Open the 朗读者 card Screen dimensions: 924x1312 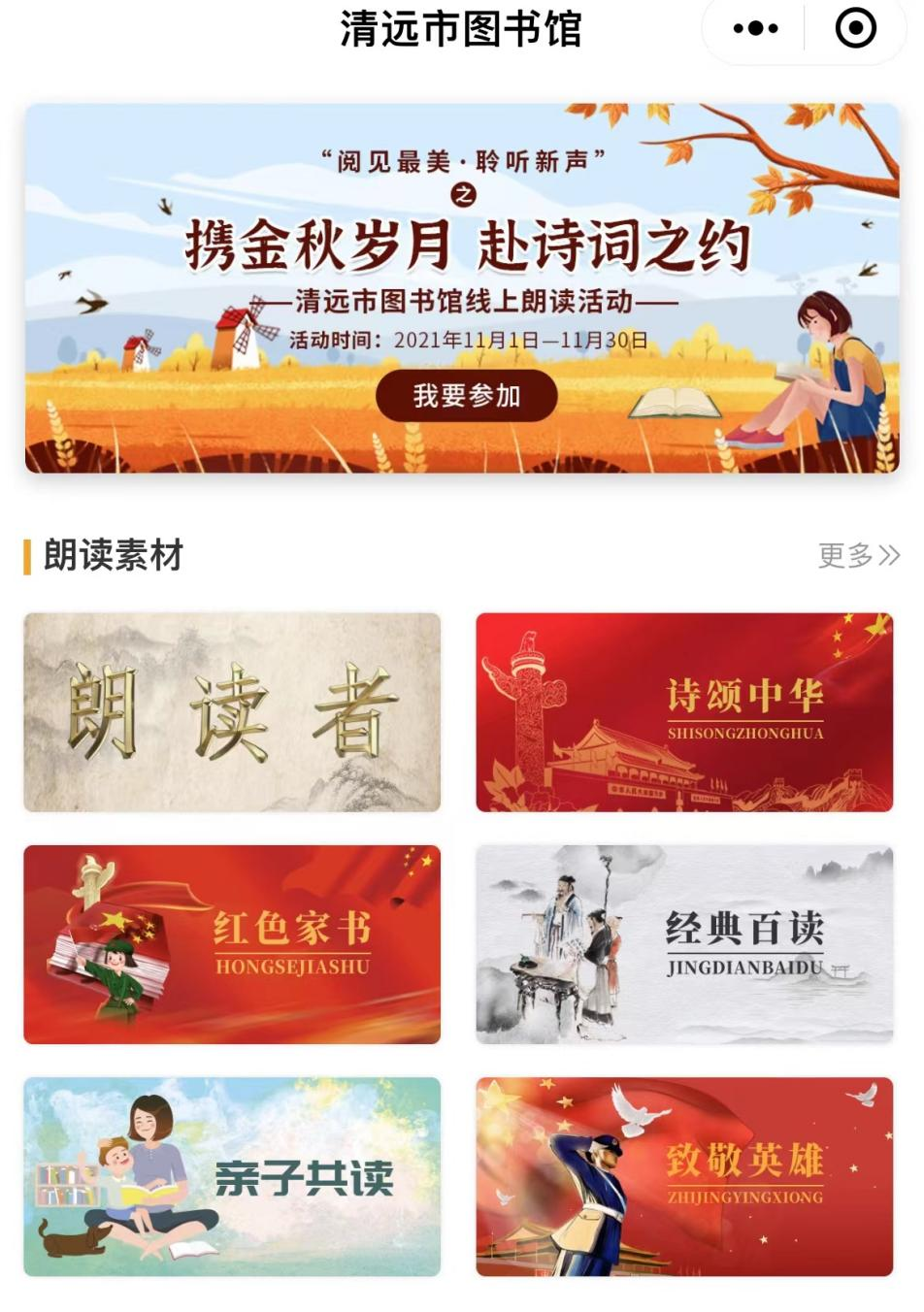[232, 712]
